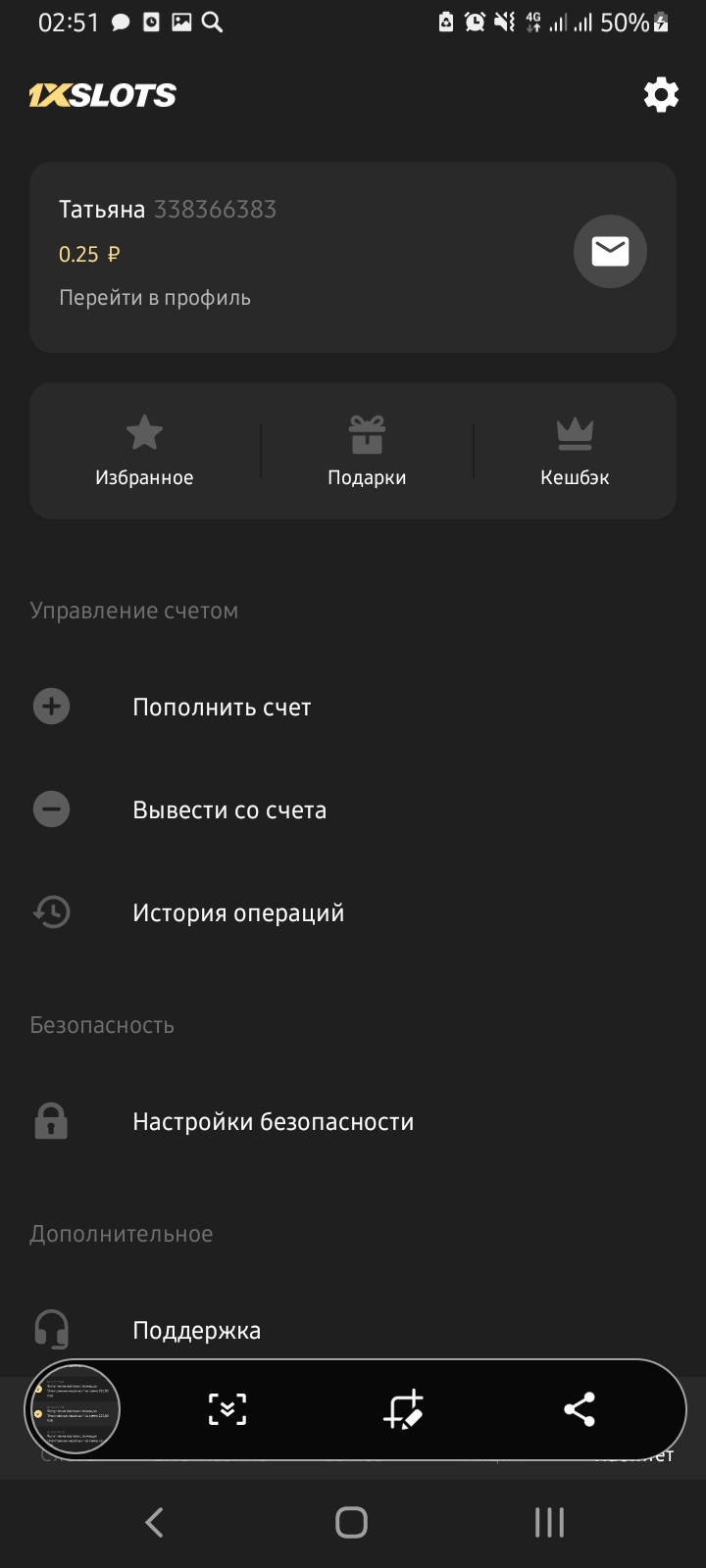View История операций transaction history
The image size is (706, 1568).
pyautogui.click(x=238, y=913)
